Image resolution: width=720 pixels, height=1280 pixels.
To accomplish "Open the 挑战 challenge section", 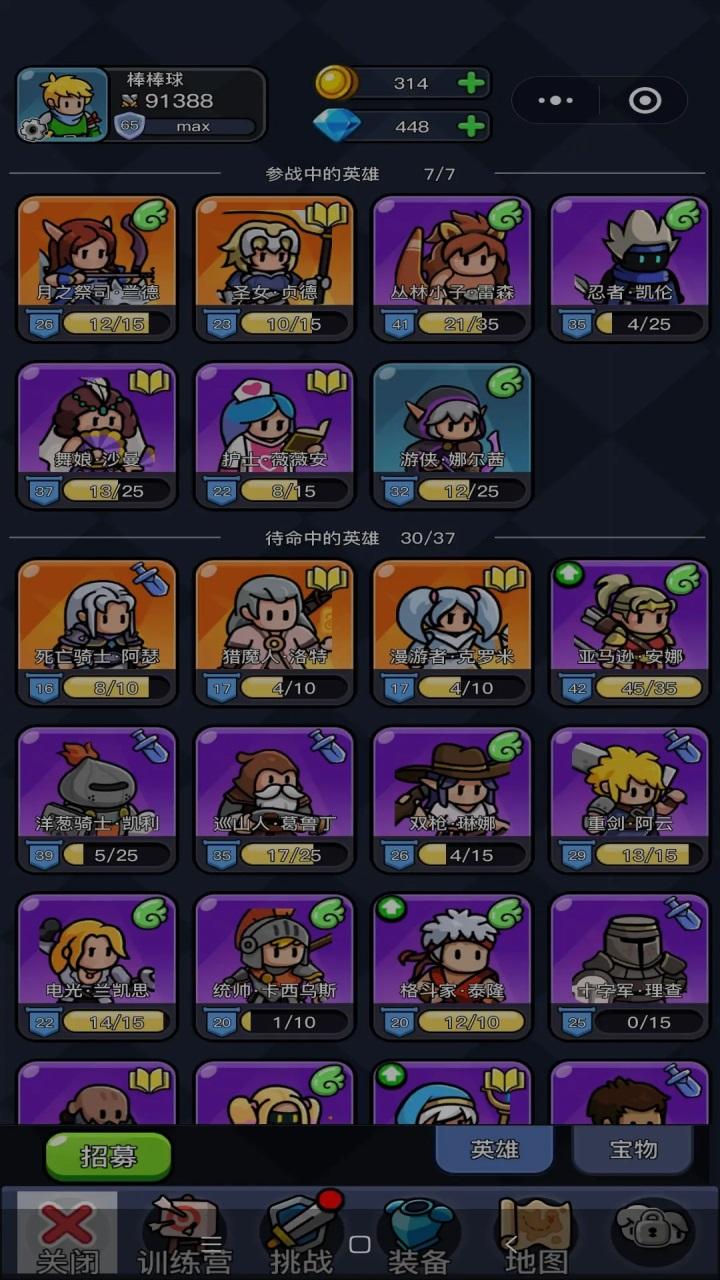I will tap(302, 1240).
